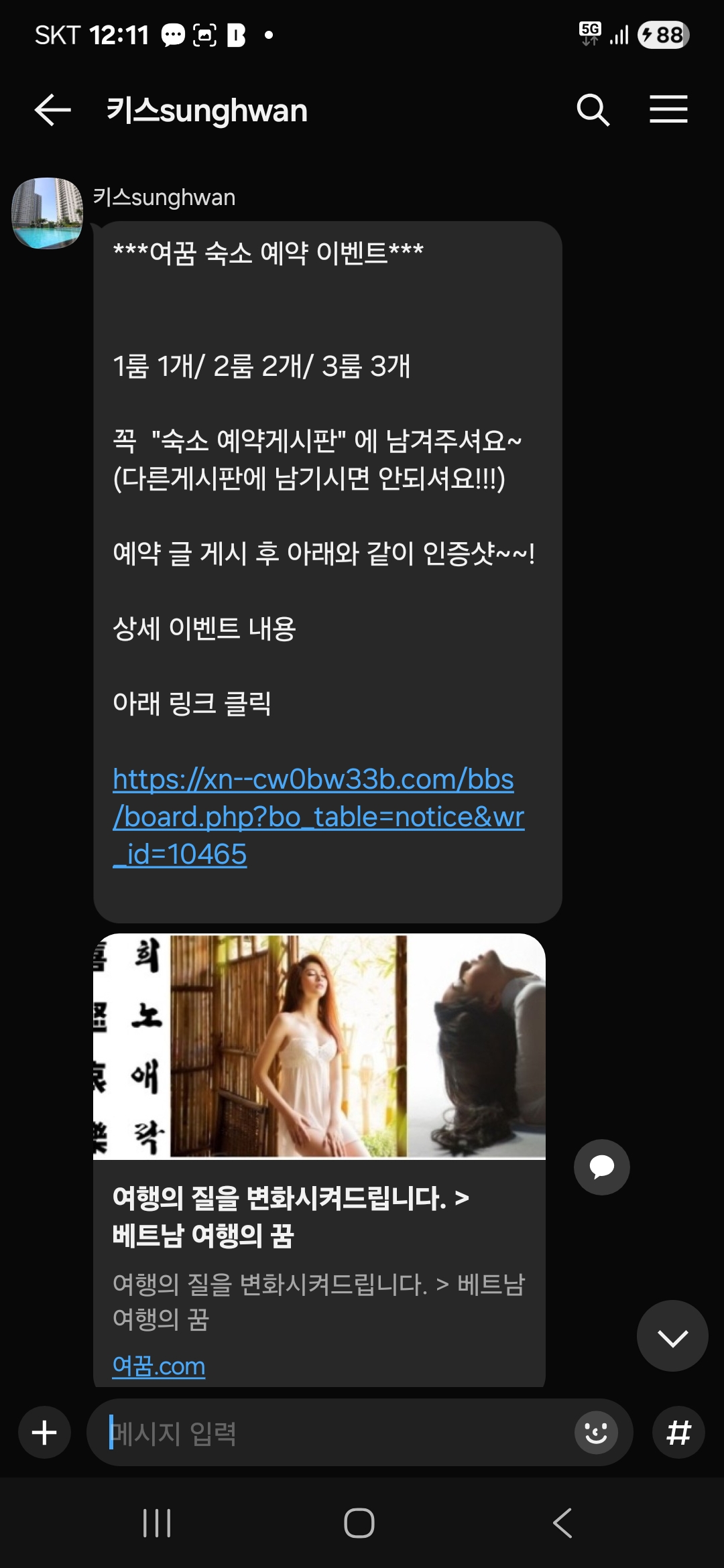Open the emoticon picker
Viewport: 724px width, 1568px height.
[x=595, y=1433]
